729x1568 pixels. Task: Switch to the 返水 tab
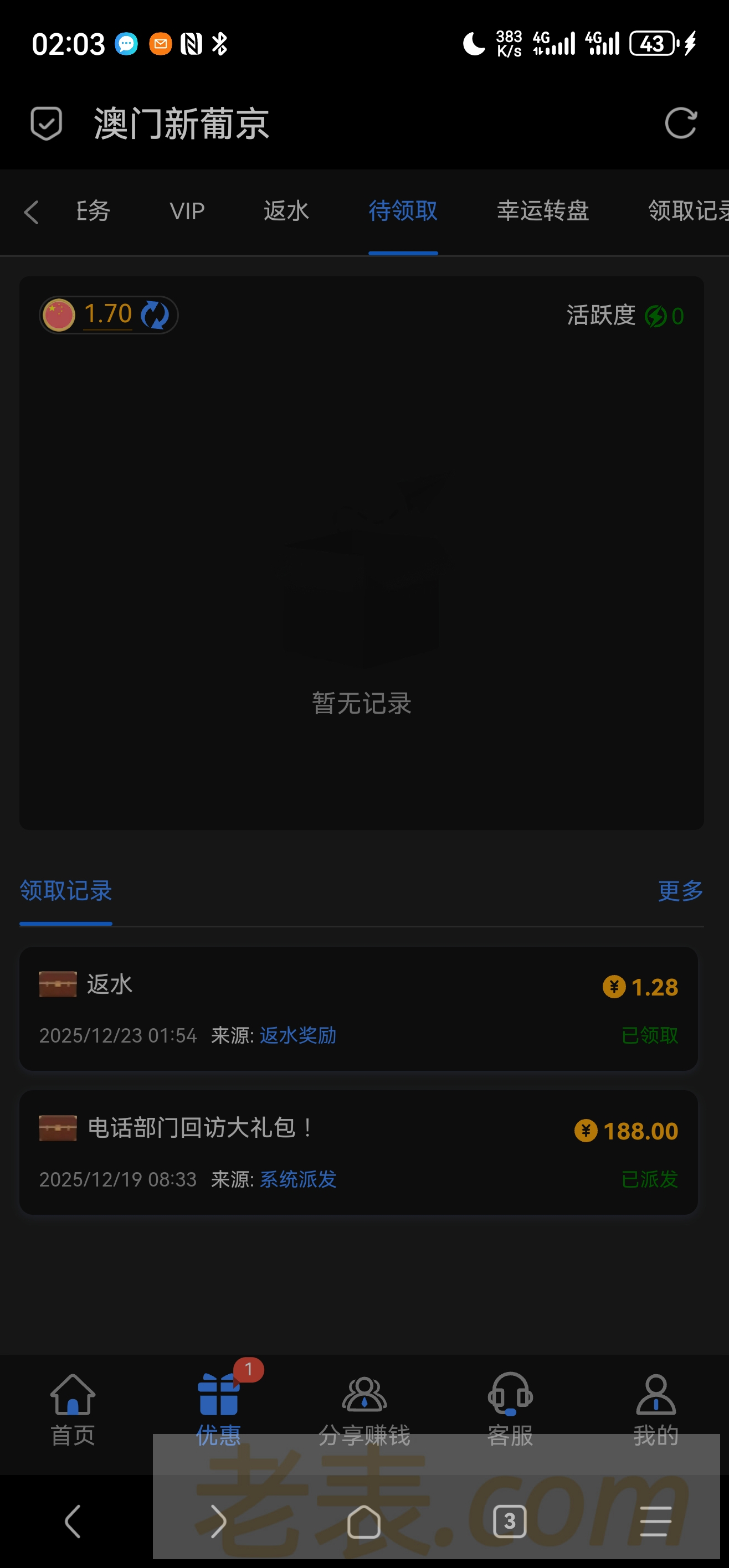pyautogui.click(x=286, y=211)
